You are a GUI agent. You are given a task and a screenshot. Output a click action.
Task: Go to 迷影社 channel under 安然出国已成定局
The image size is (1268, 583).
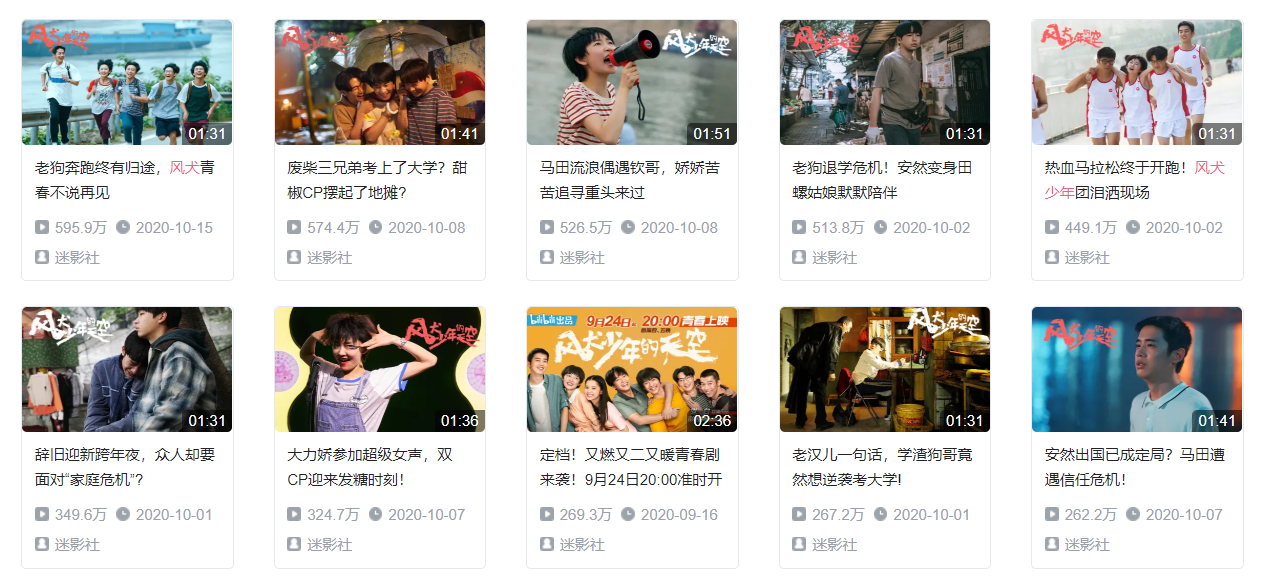click(1087, 544)
